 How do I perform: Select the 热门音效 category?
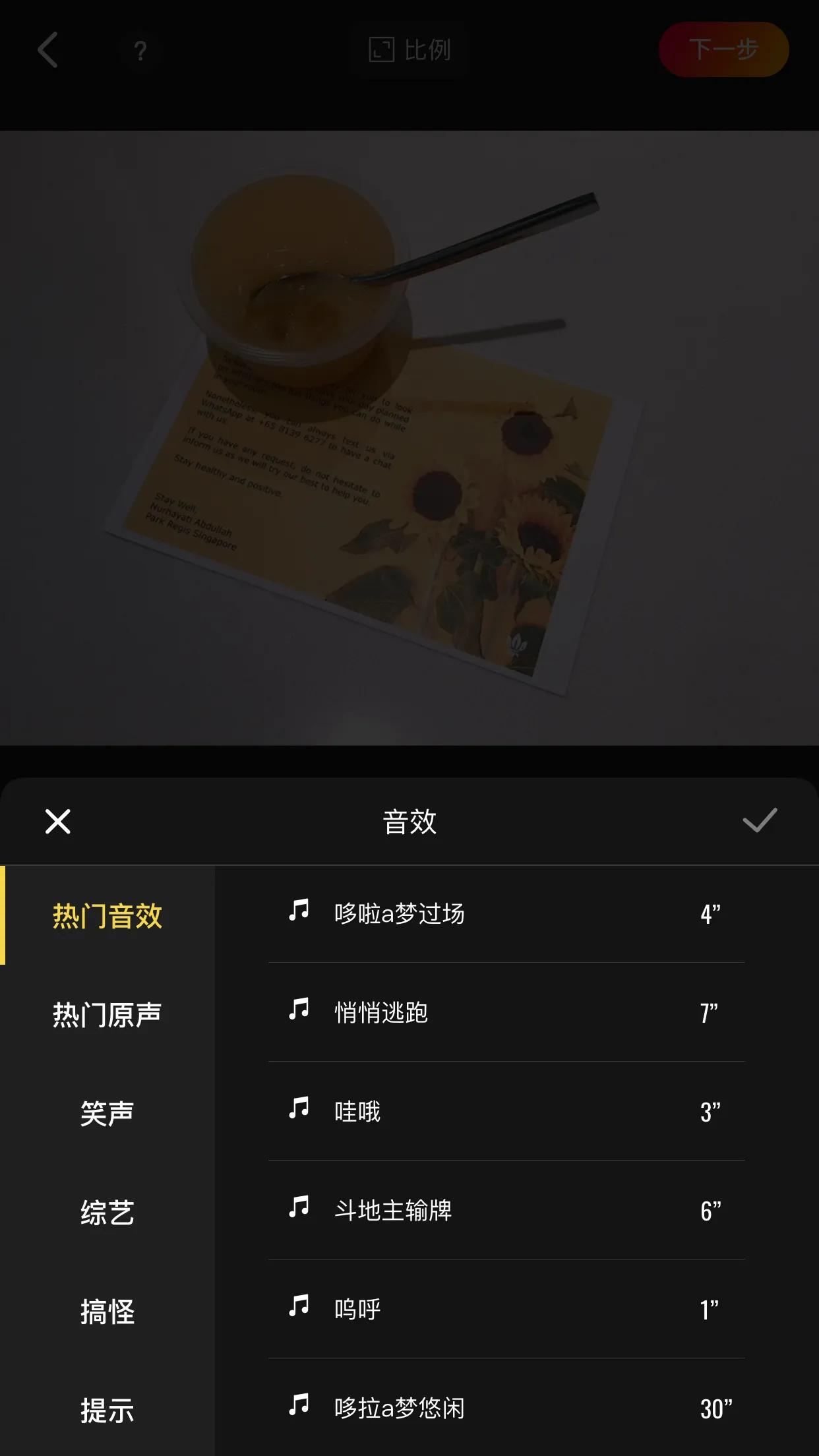click(109, 915)
